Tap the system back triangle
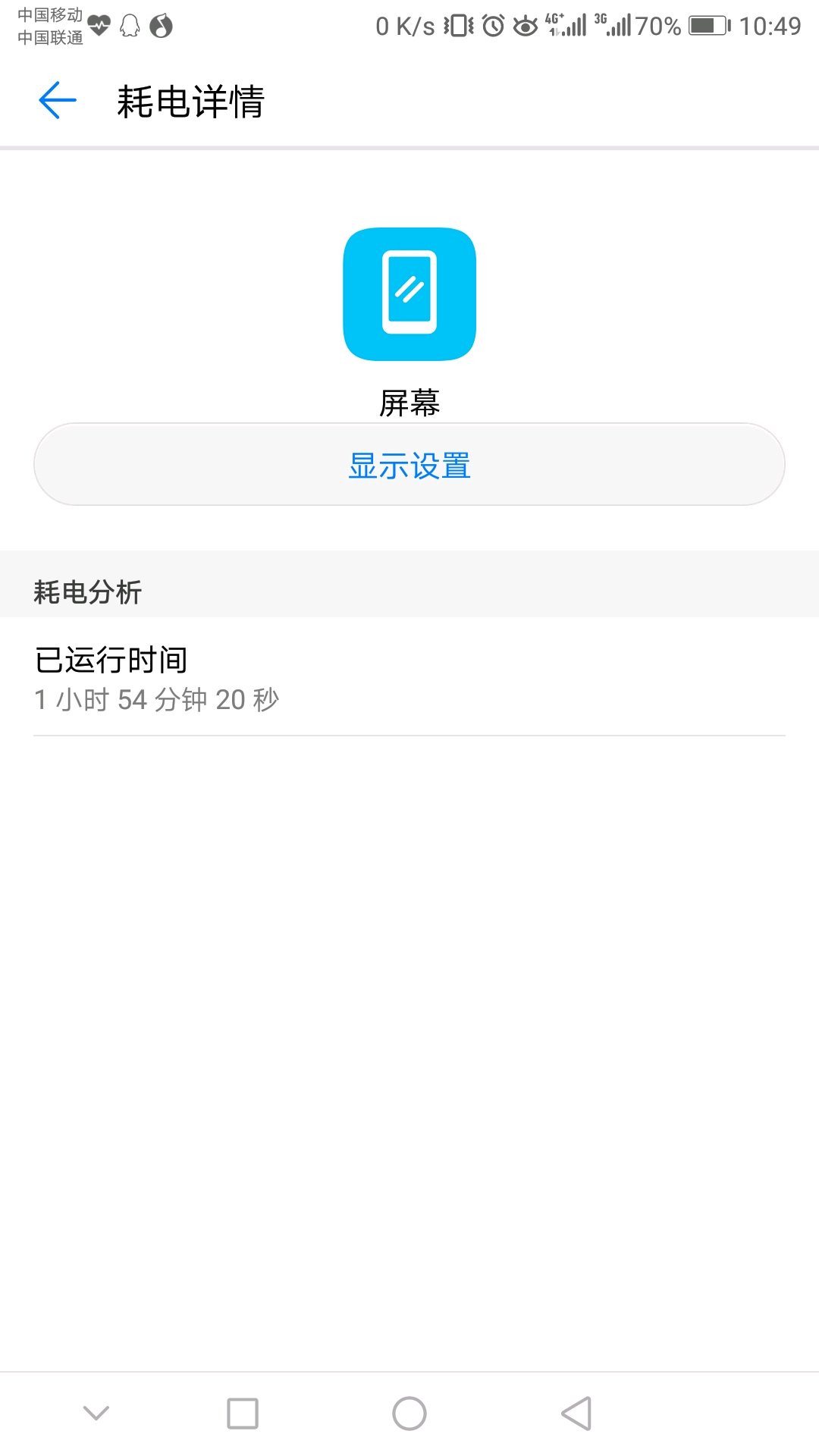The width and height of the screenshot is (819, 1456). tap(576, 1414)
